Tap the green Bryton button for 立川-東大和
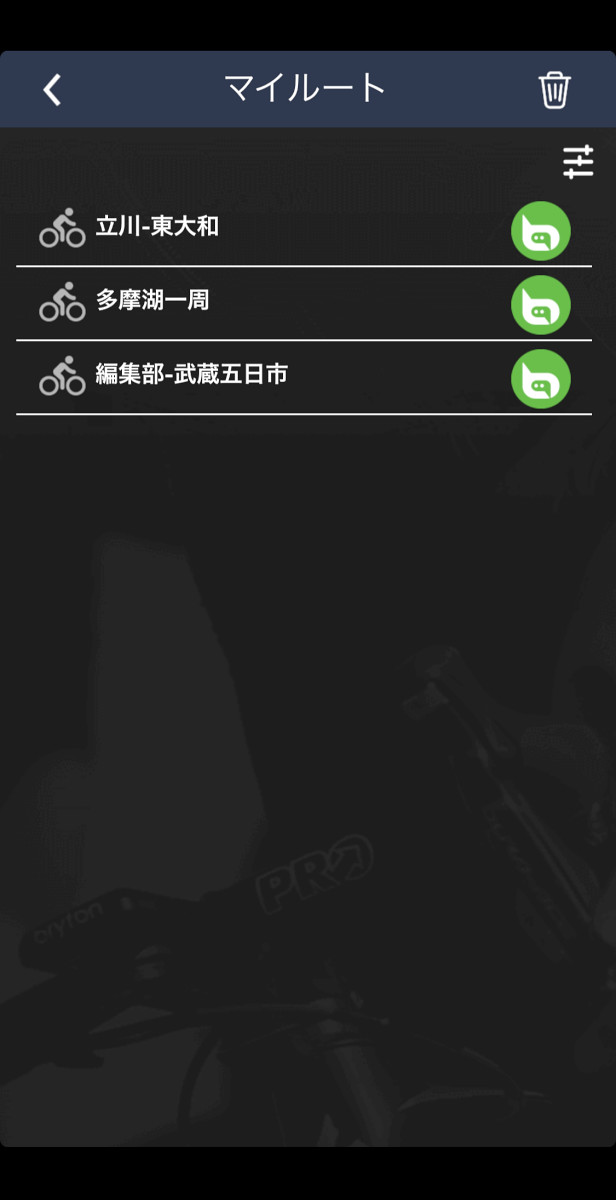This screenshot has width=616, height=1200. tap(541, 231)
